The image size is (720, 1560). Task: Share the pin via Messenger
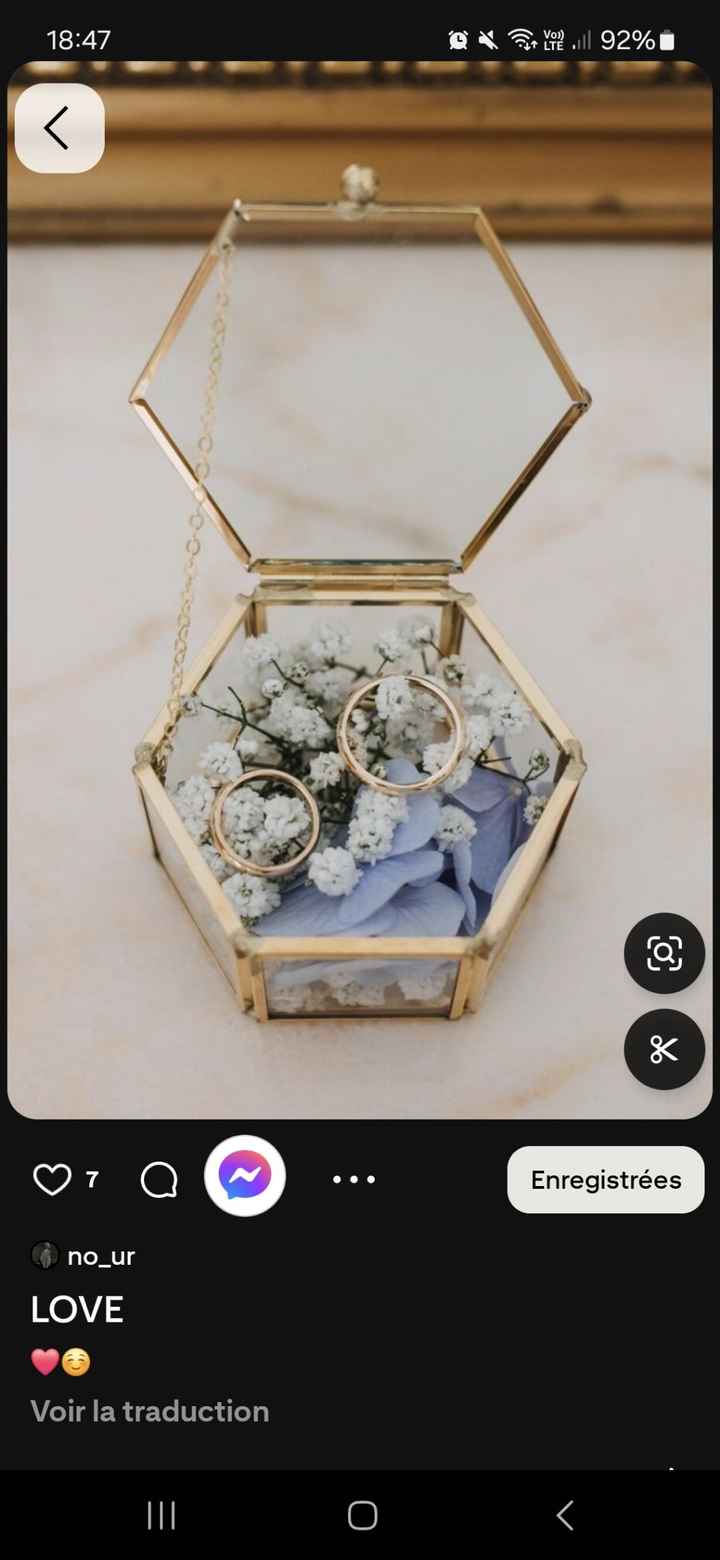click(245, 1176)
